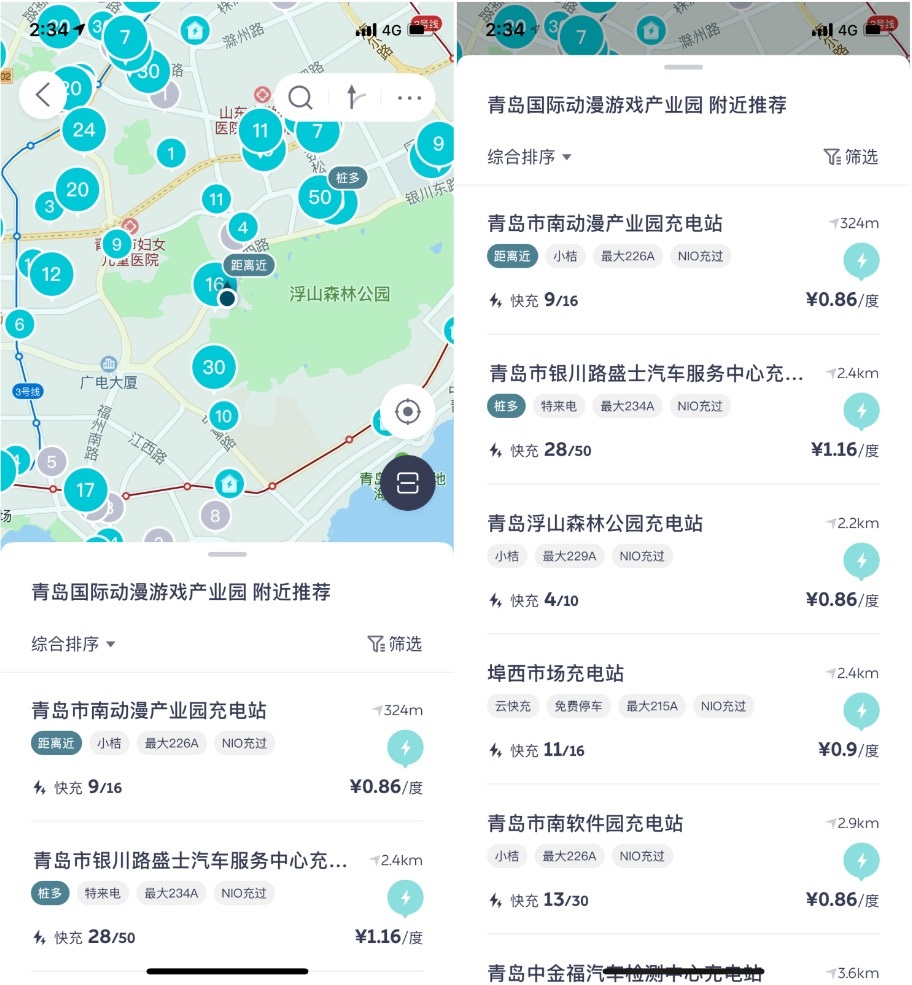912x985 pixels.
Task: Tap charging icon on 青岛浮山森林公园充电站 row
Action: (861, 561)
